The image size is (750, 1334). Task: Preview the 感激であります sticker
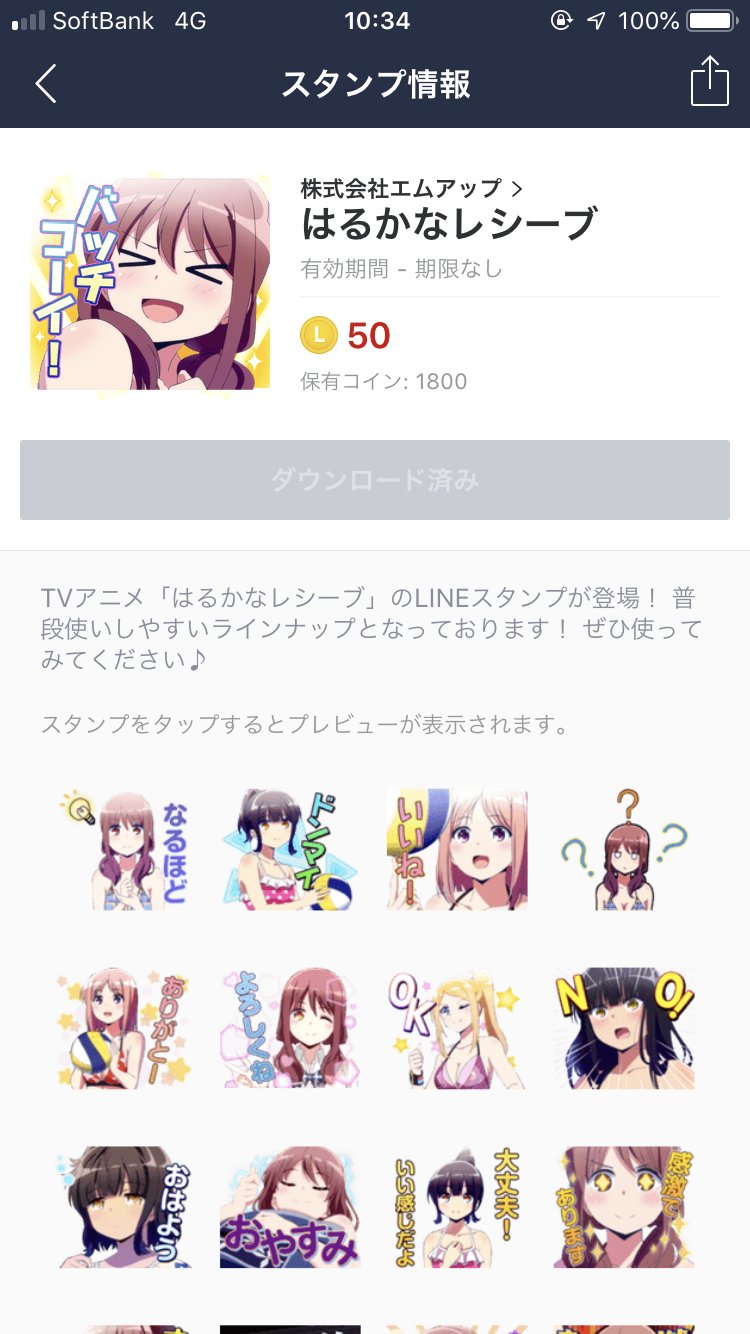click(624, 1207)
